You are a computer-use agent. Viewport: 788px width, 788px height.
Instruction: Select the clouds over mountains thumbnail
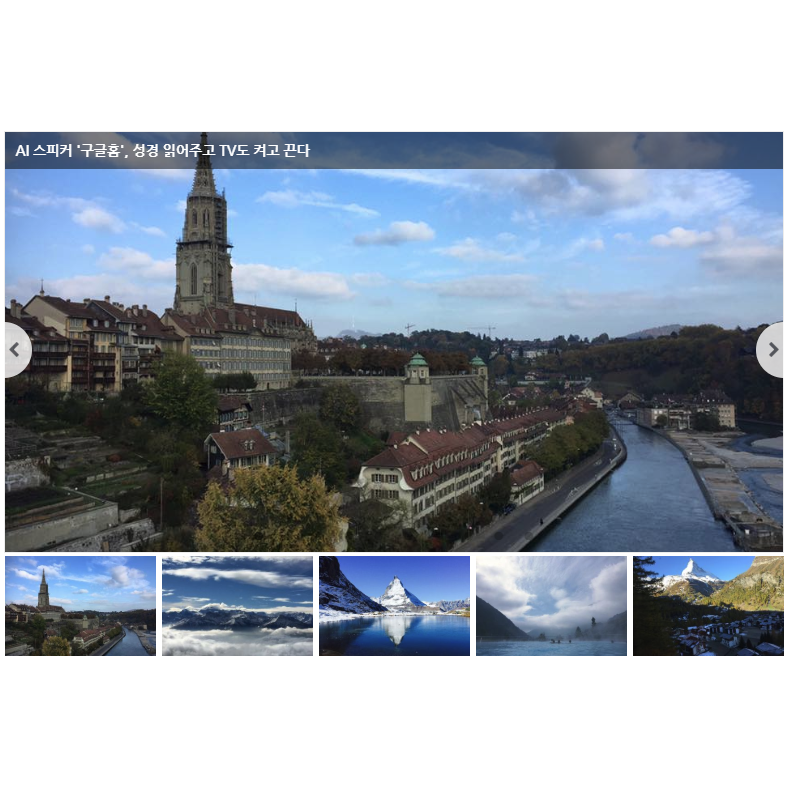click(237, 606)
